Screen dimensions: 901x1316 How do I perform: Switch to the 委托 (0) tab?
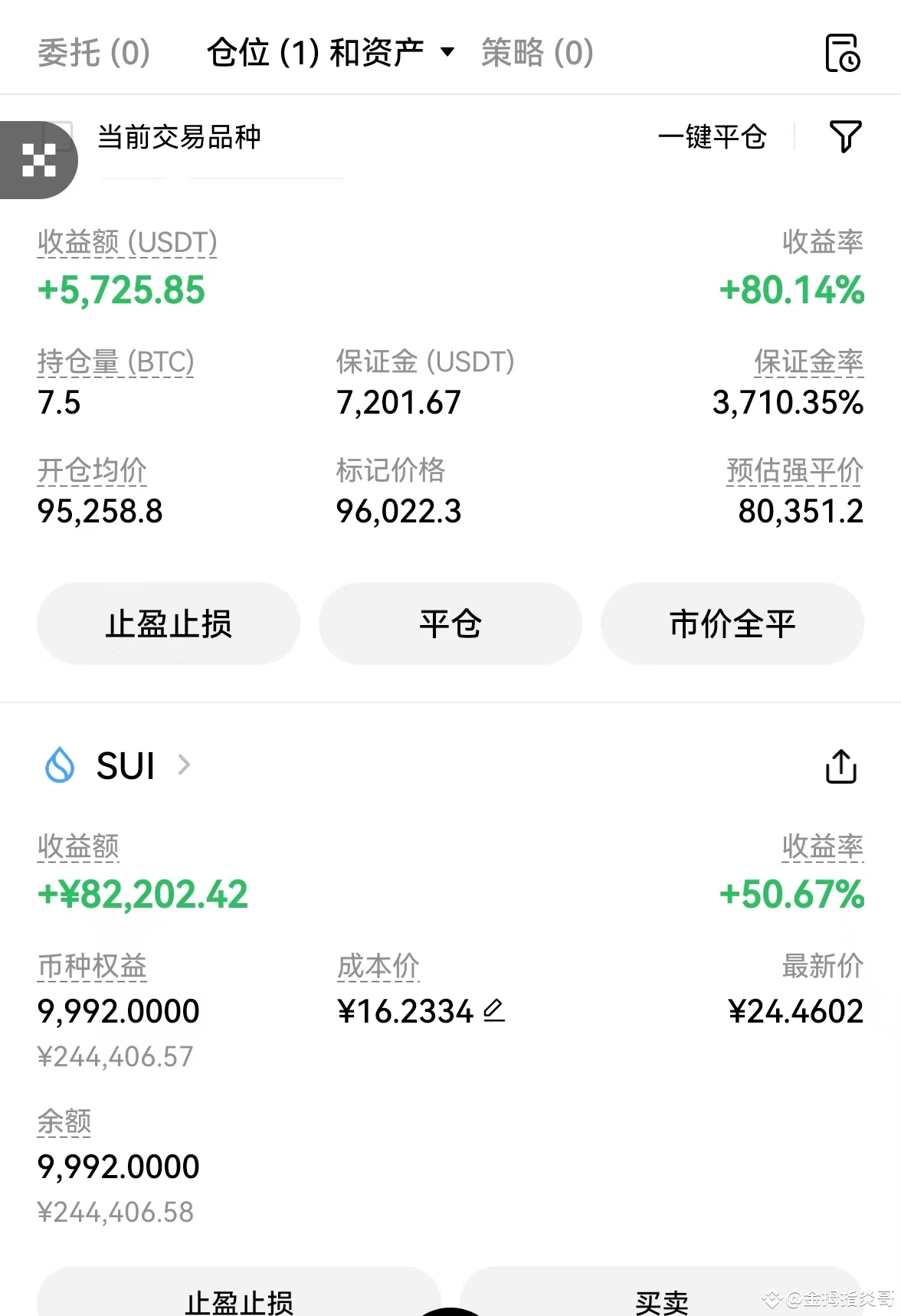93,53
